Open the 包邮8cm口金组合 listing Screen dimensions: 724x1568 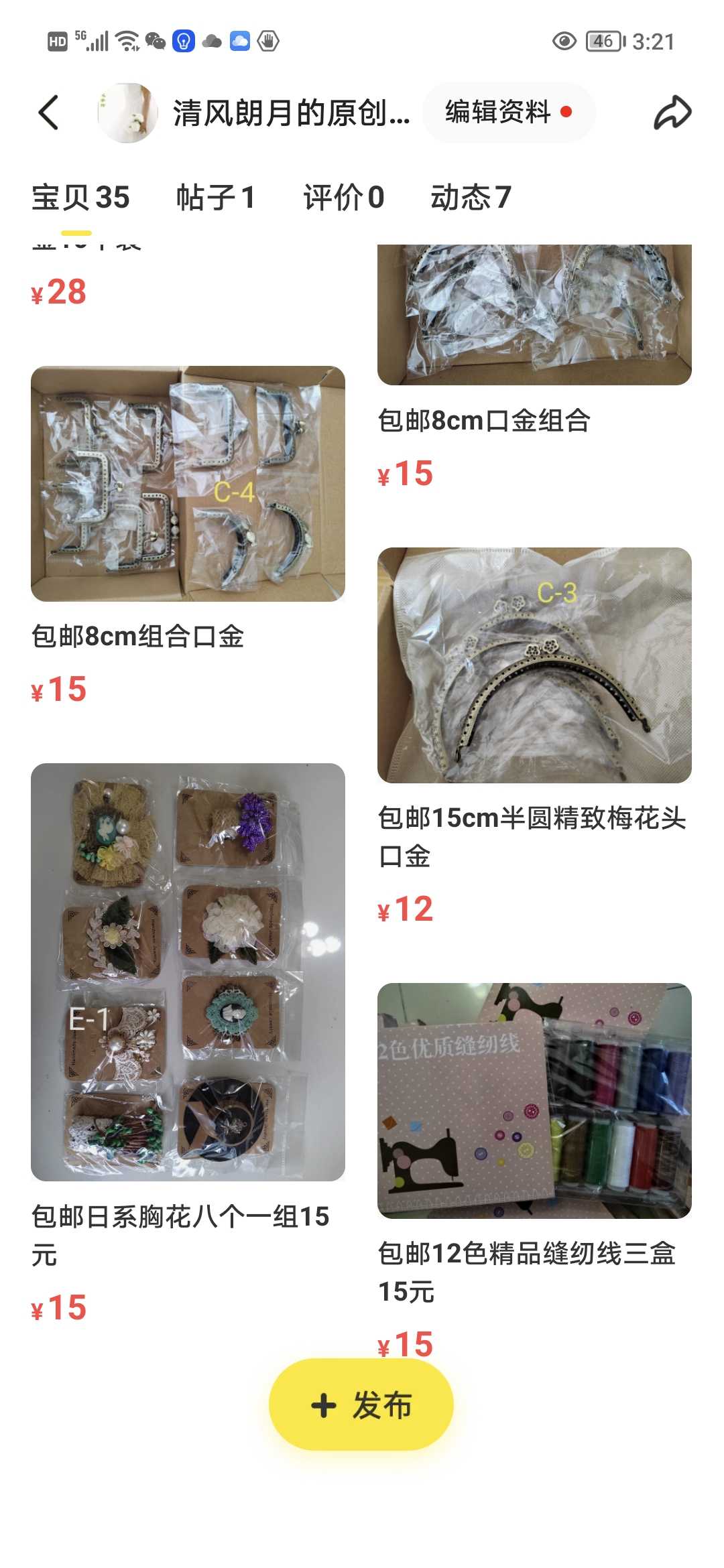(534, 315)
